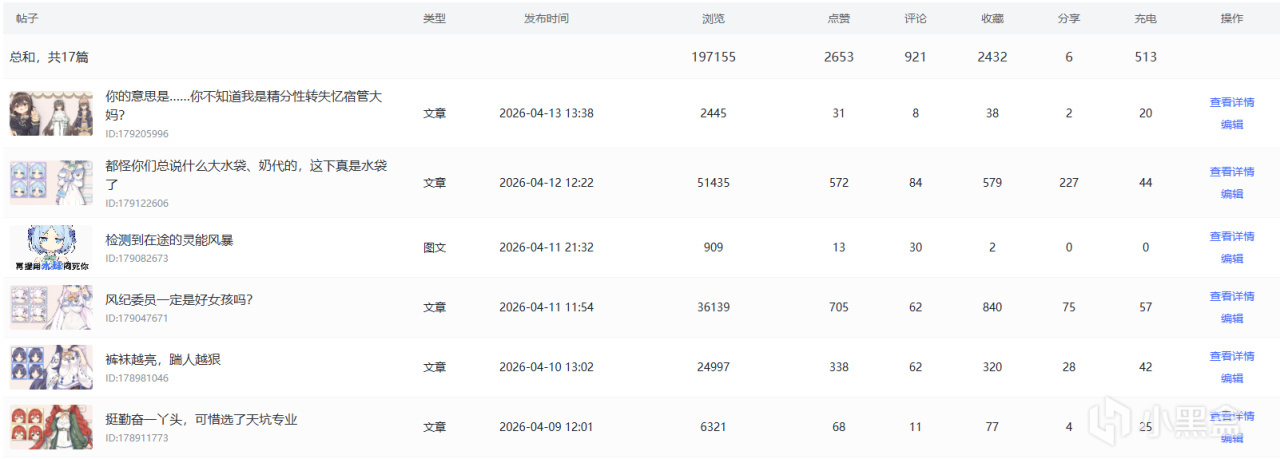Open 查看详情 for 挺勤奋一丫头 post
The image size is (1280, 459).
pyautogui.click(x=1231, y=416)
